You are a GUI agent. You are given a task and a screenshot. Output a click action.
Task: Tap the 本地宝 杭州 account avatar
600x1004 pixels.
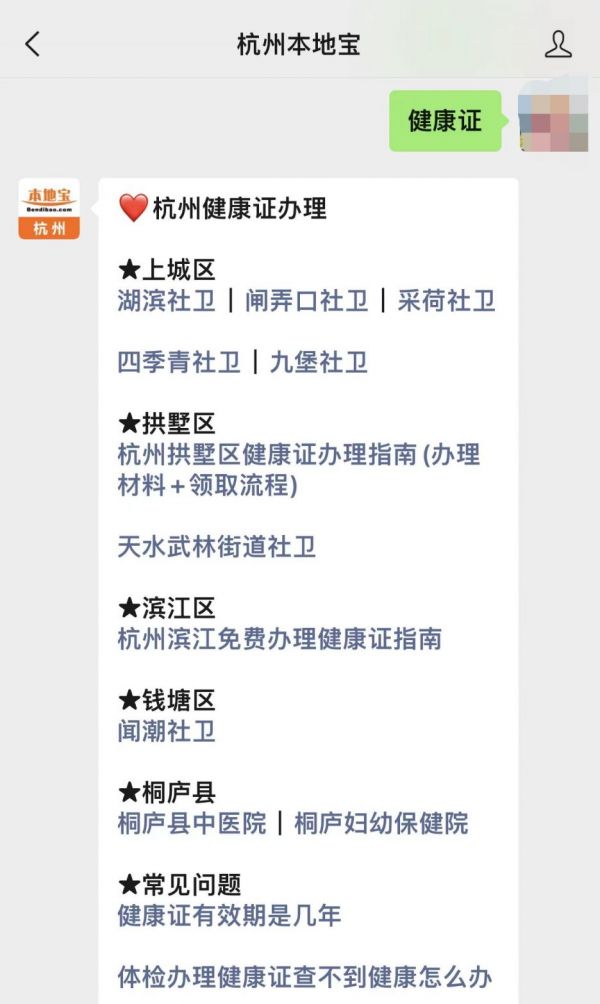coord(48,209)
